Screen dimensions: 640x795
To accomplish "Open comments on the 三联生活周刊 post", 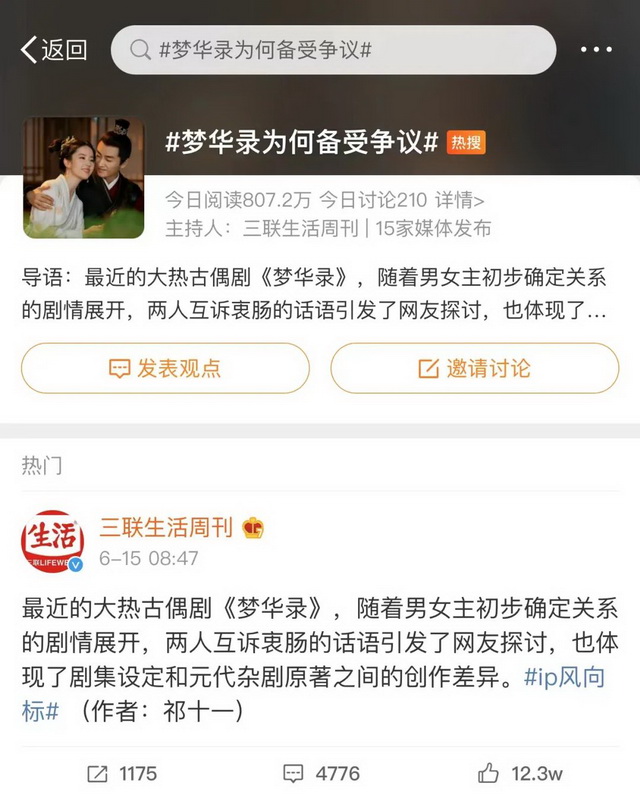I will (321, 773).
